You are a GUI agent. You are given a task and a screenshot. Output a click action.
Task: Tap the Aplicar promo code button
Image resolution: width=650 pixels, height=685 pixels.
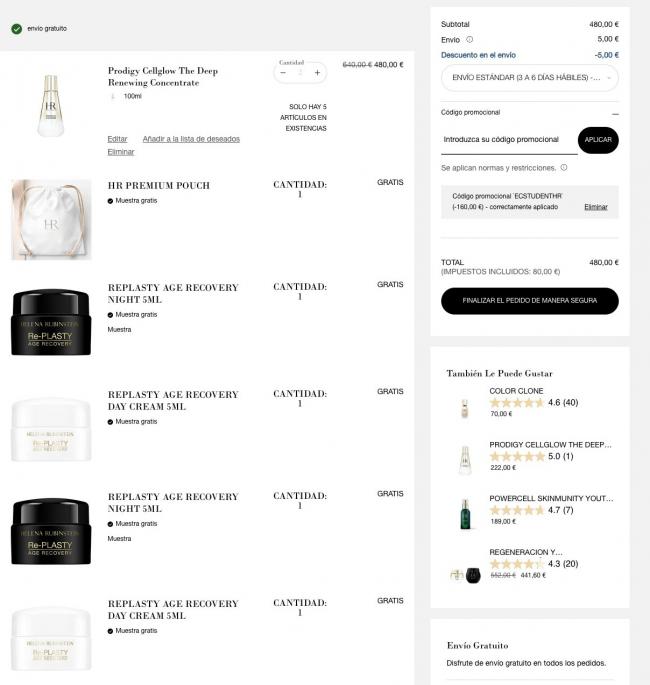pos(598,140)
